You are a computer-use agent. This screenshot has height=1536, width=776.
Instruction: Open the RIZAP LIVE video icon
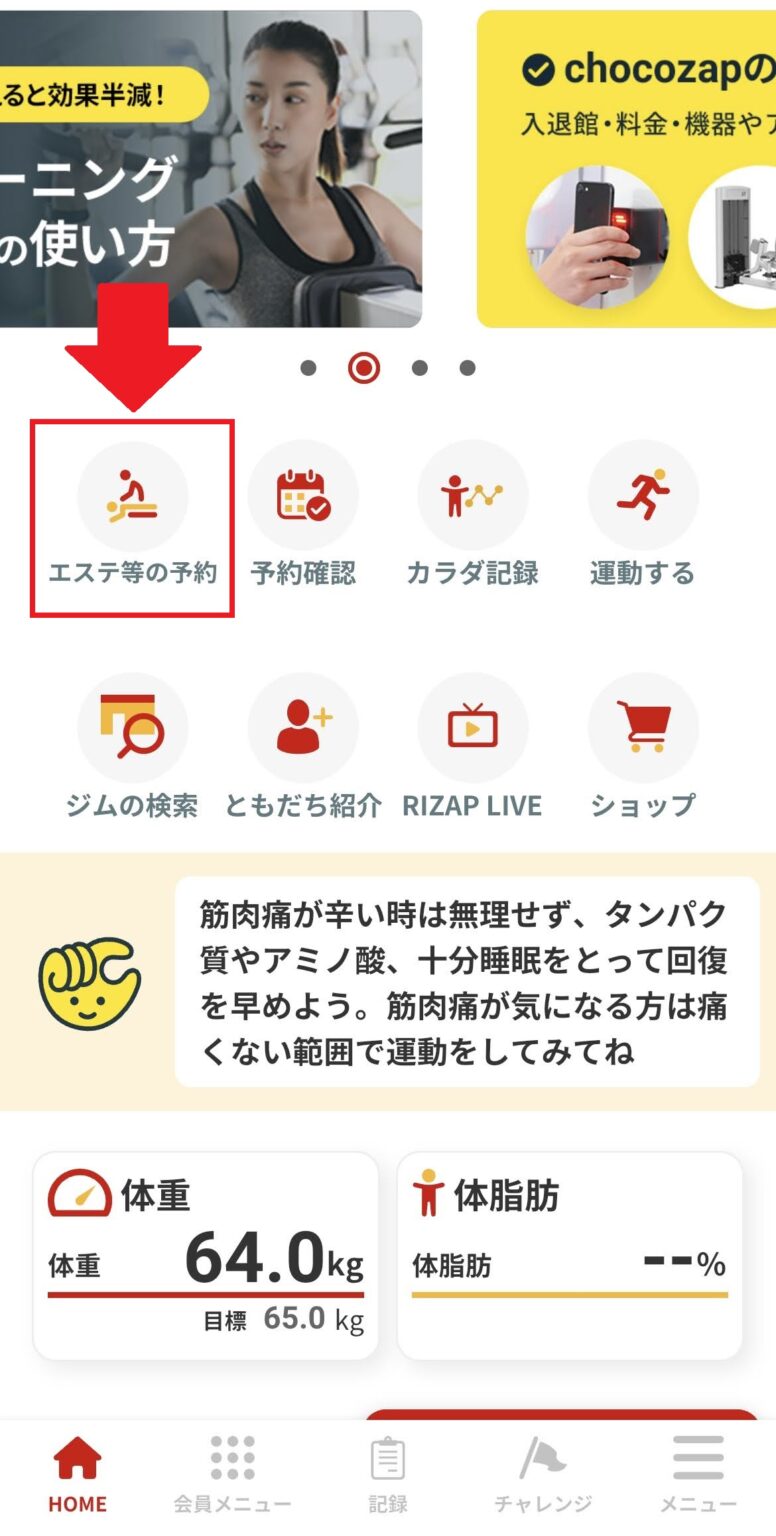click(x=473, y=727)
